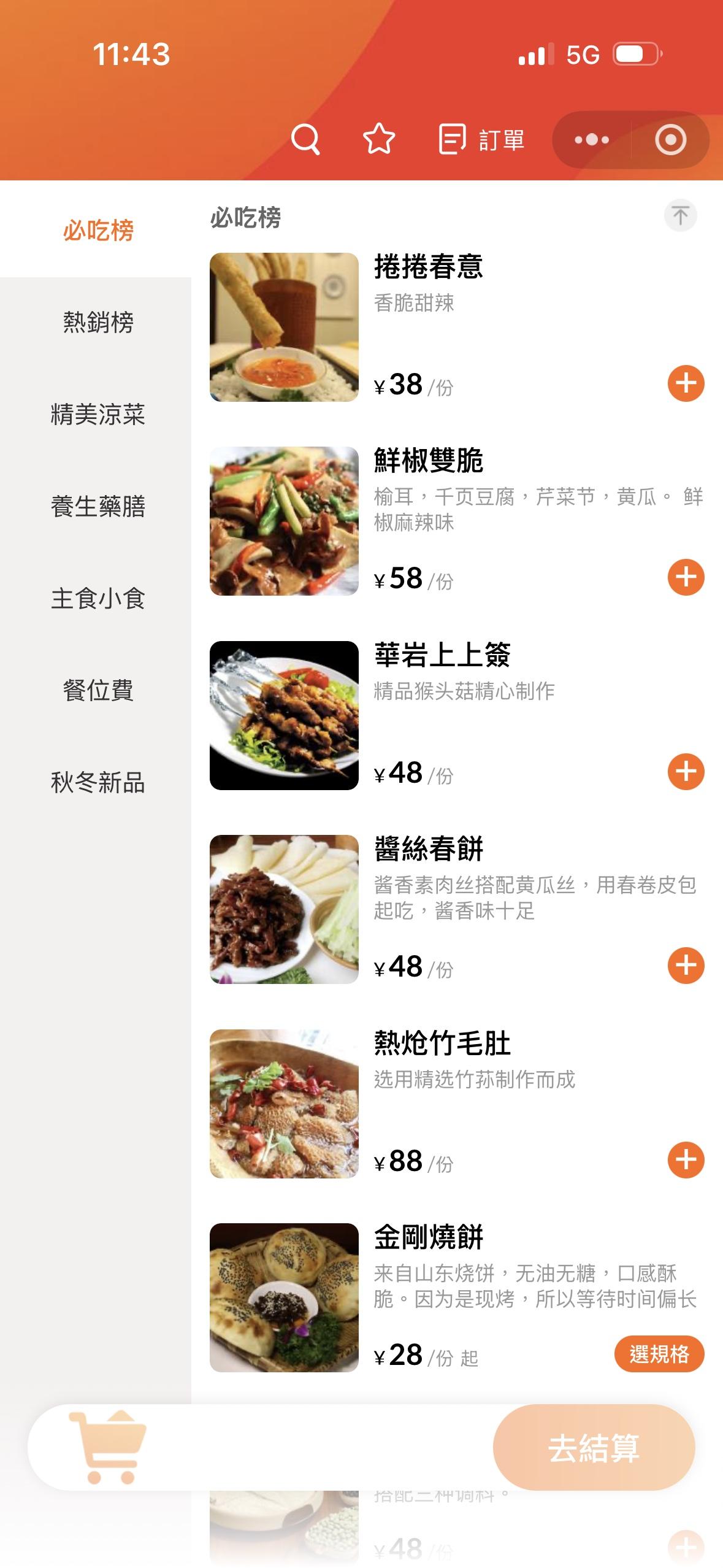Add 鮮椒雙脆 to the cart

(686, 577)
